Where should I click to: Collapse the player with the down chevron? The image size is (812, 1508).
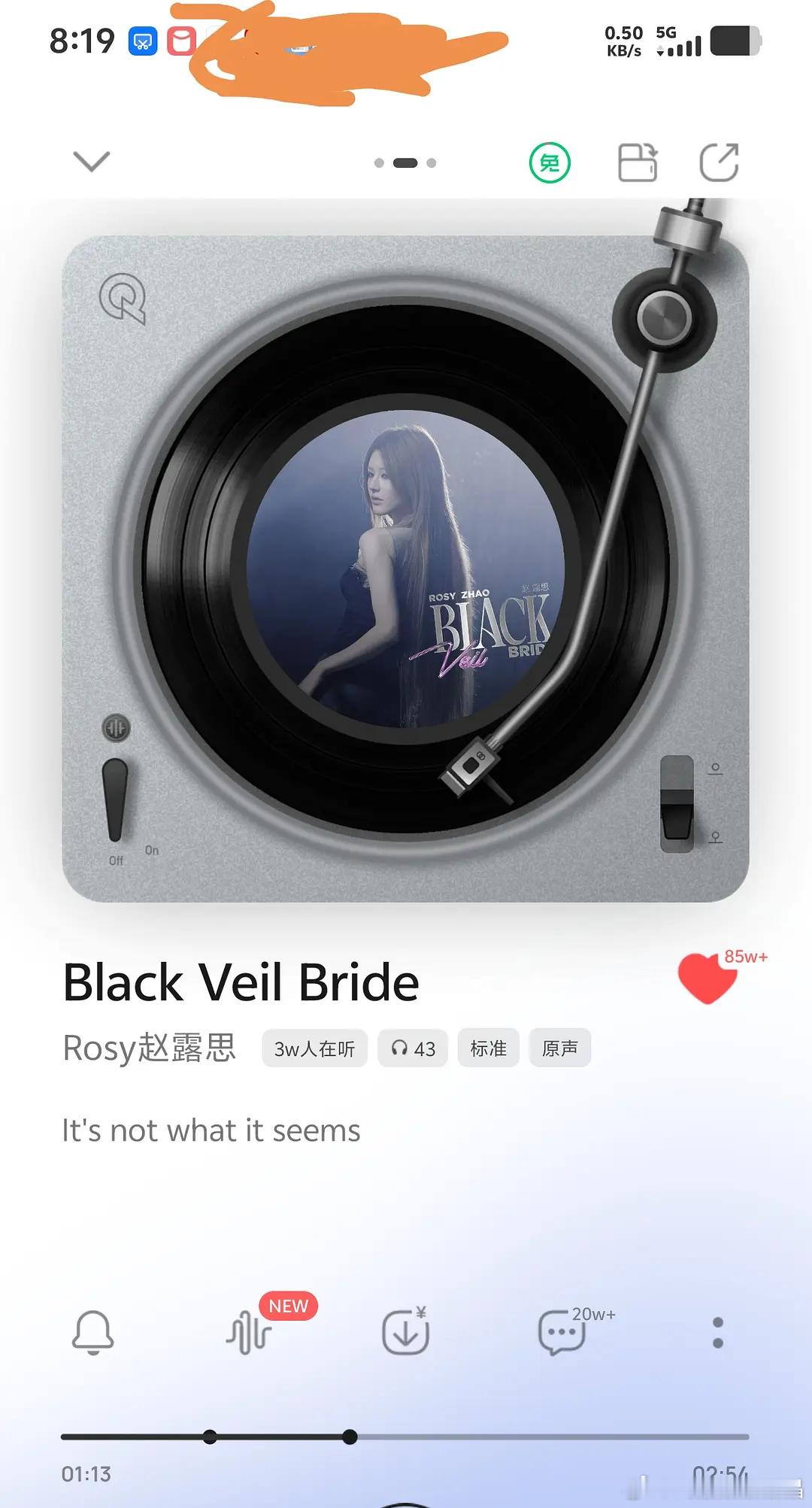91,162
